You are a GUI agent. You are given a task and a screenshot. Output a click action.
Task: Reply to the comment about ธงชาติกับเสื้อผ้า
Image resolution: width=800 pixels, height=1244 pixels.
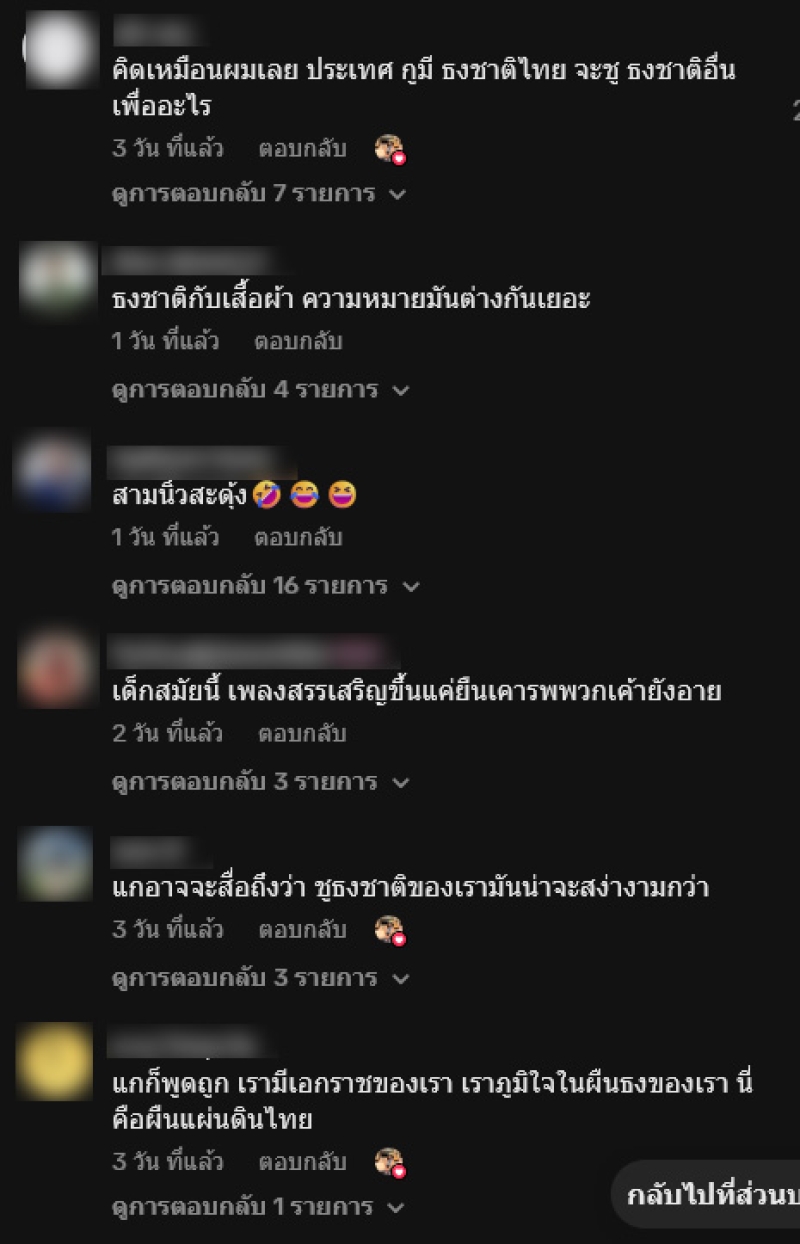click(298, 342)
